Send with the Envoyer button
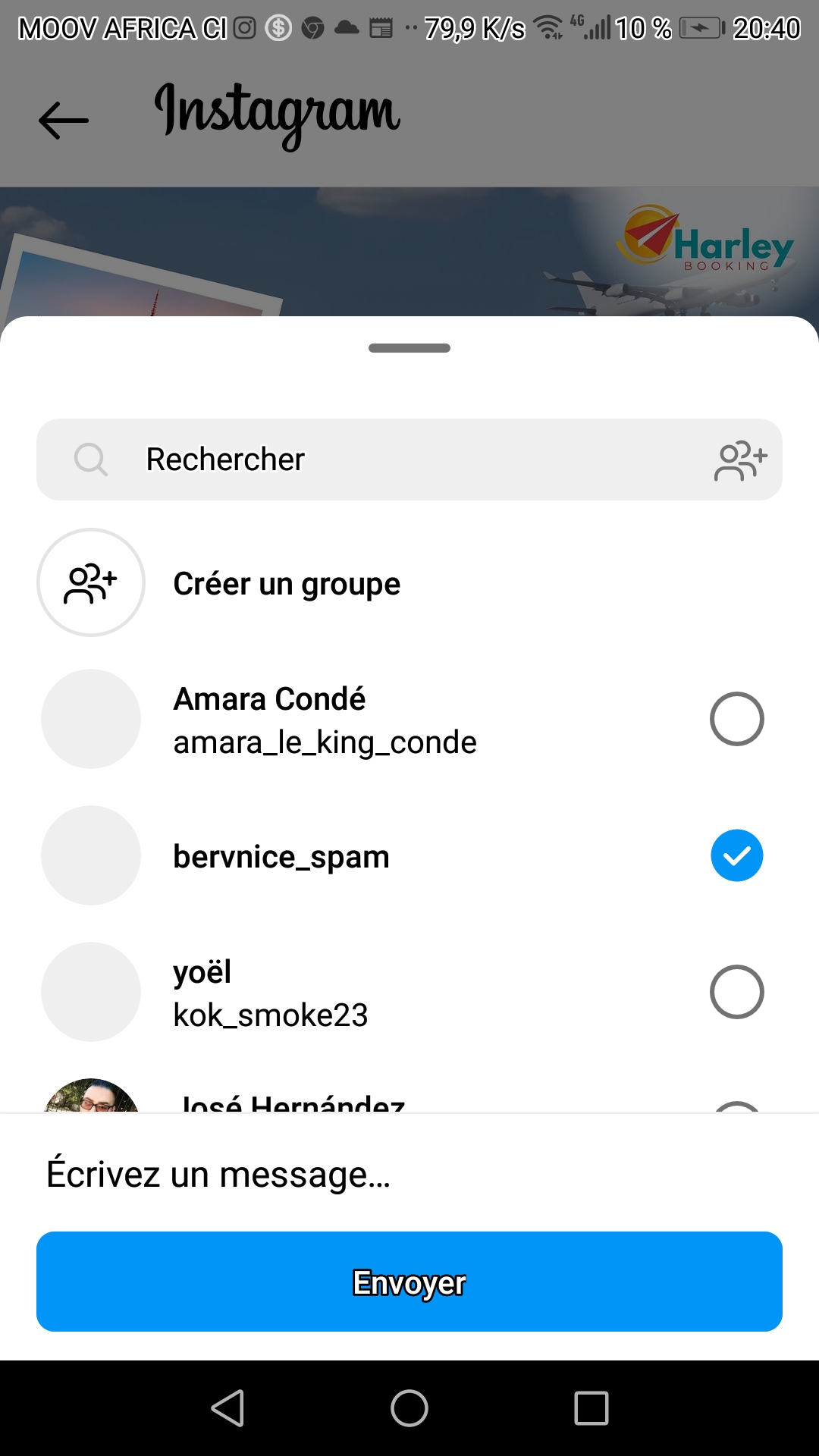Viewport: 819px width, 1456px height. pos(409,1282)
